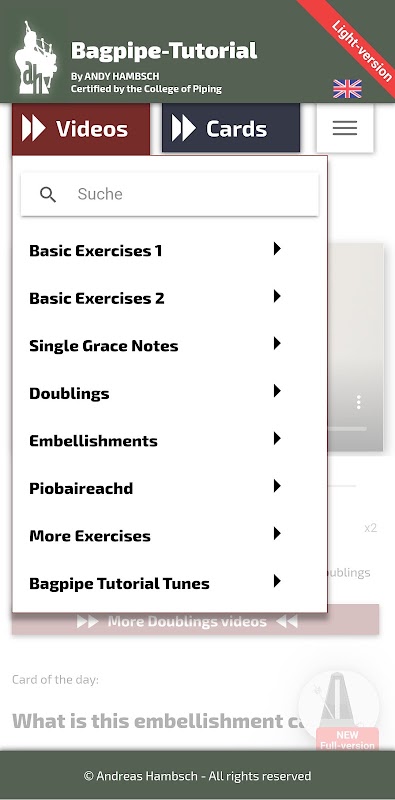Expand Basic Exercises 2
The width and height of the screenshot is (395, 800).
(x=170, y=298)
